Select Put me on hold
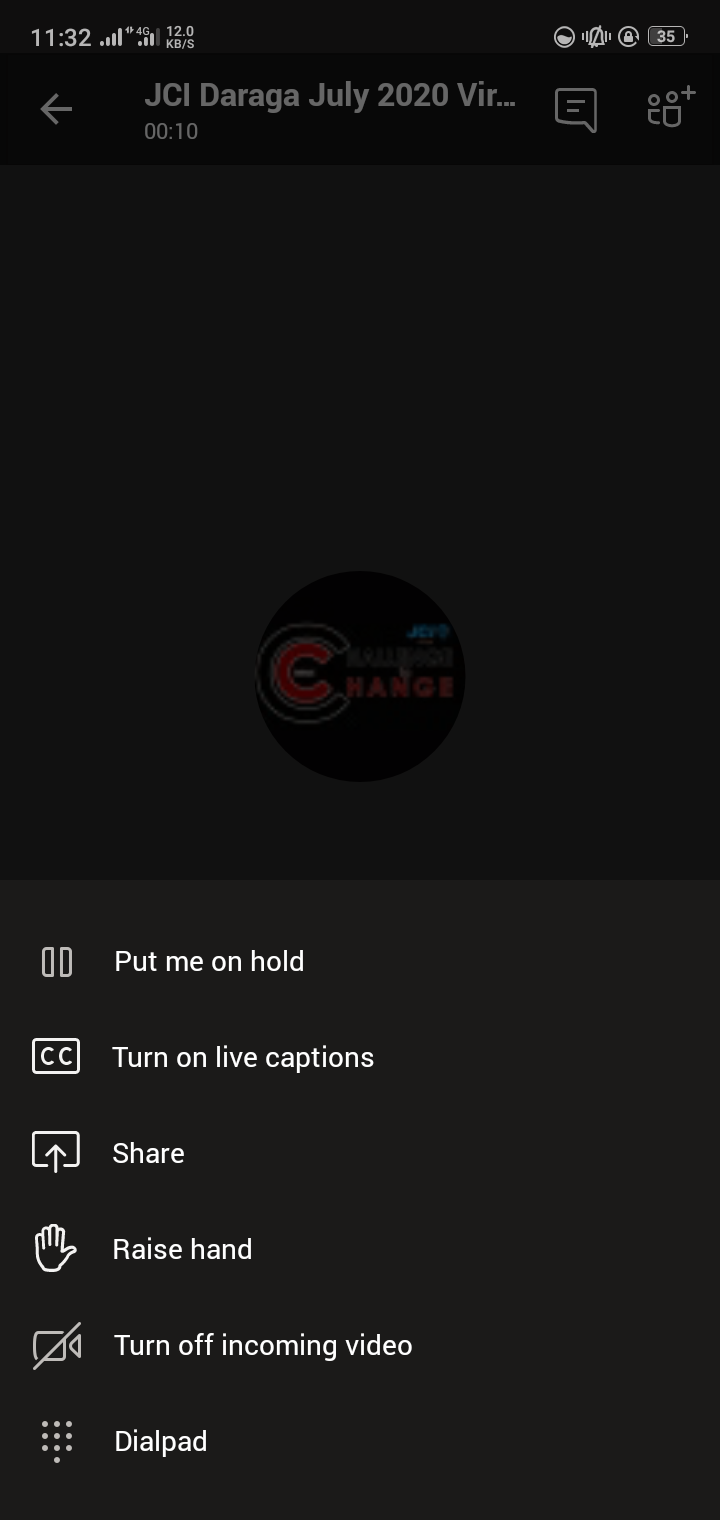The image size is (720, 1520). pos(360,961)
